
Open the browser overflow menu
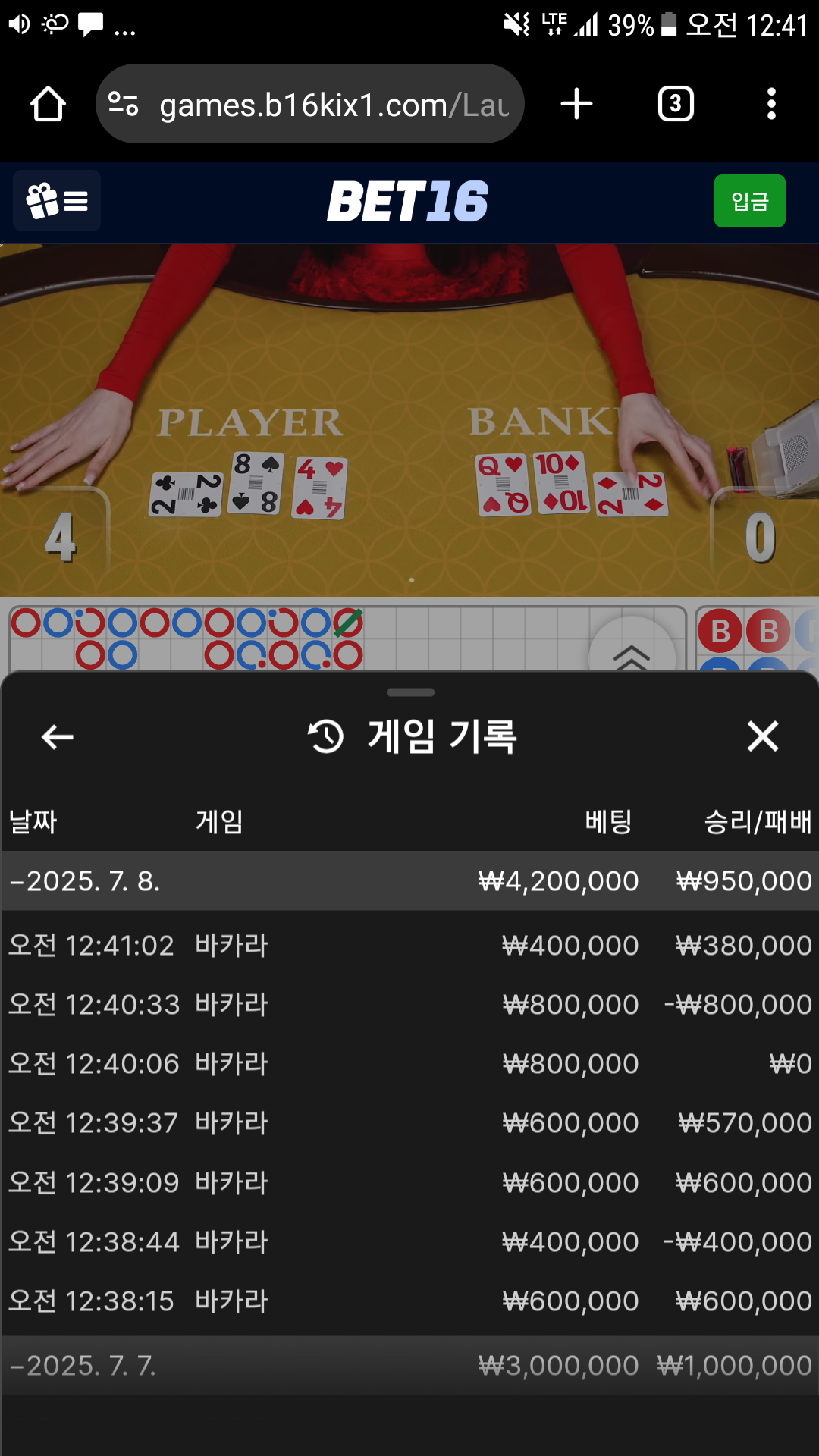(x=771, y=104)
